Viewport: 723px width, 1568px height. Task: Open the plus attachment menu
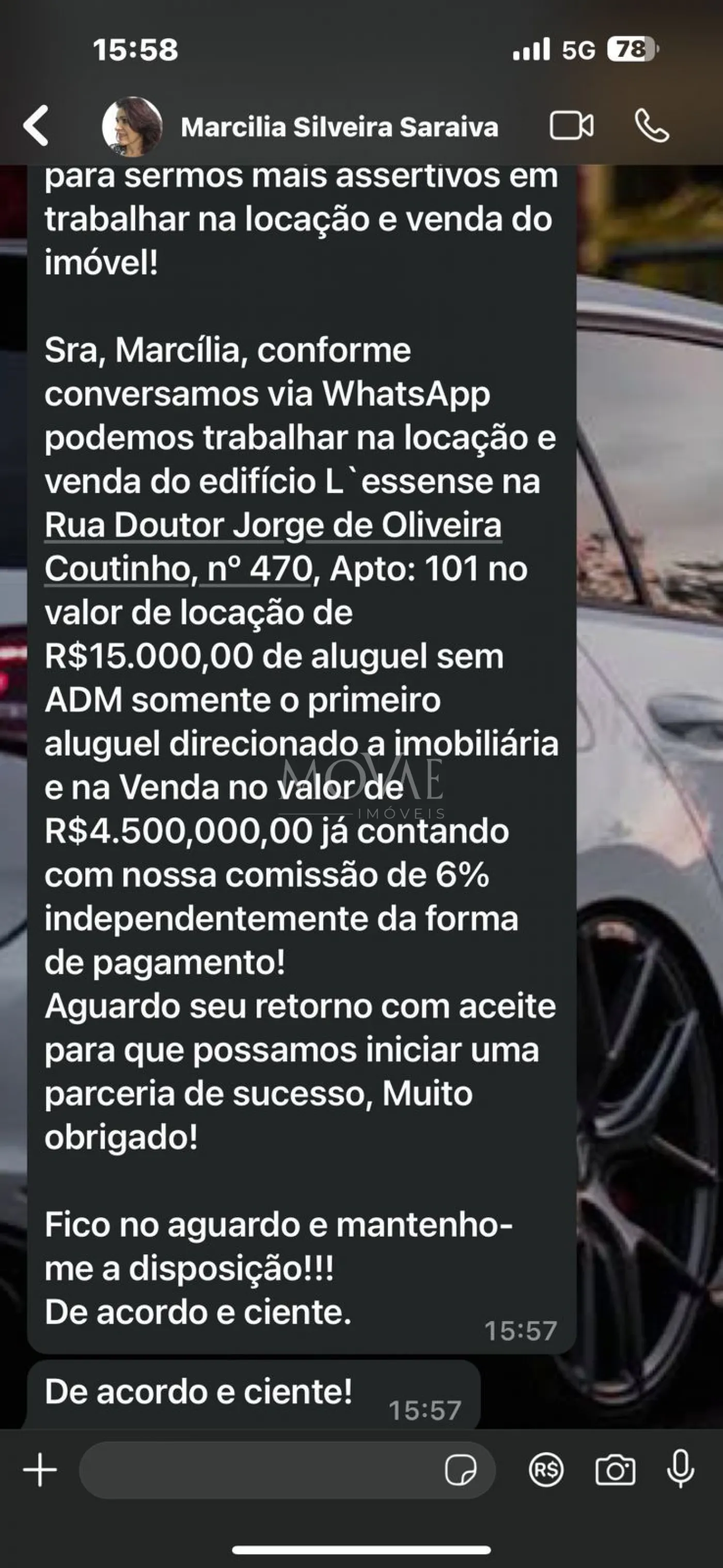click(x=40, y=1470)
